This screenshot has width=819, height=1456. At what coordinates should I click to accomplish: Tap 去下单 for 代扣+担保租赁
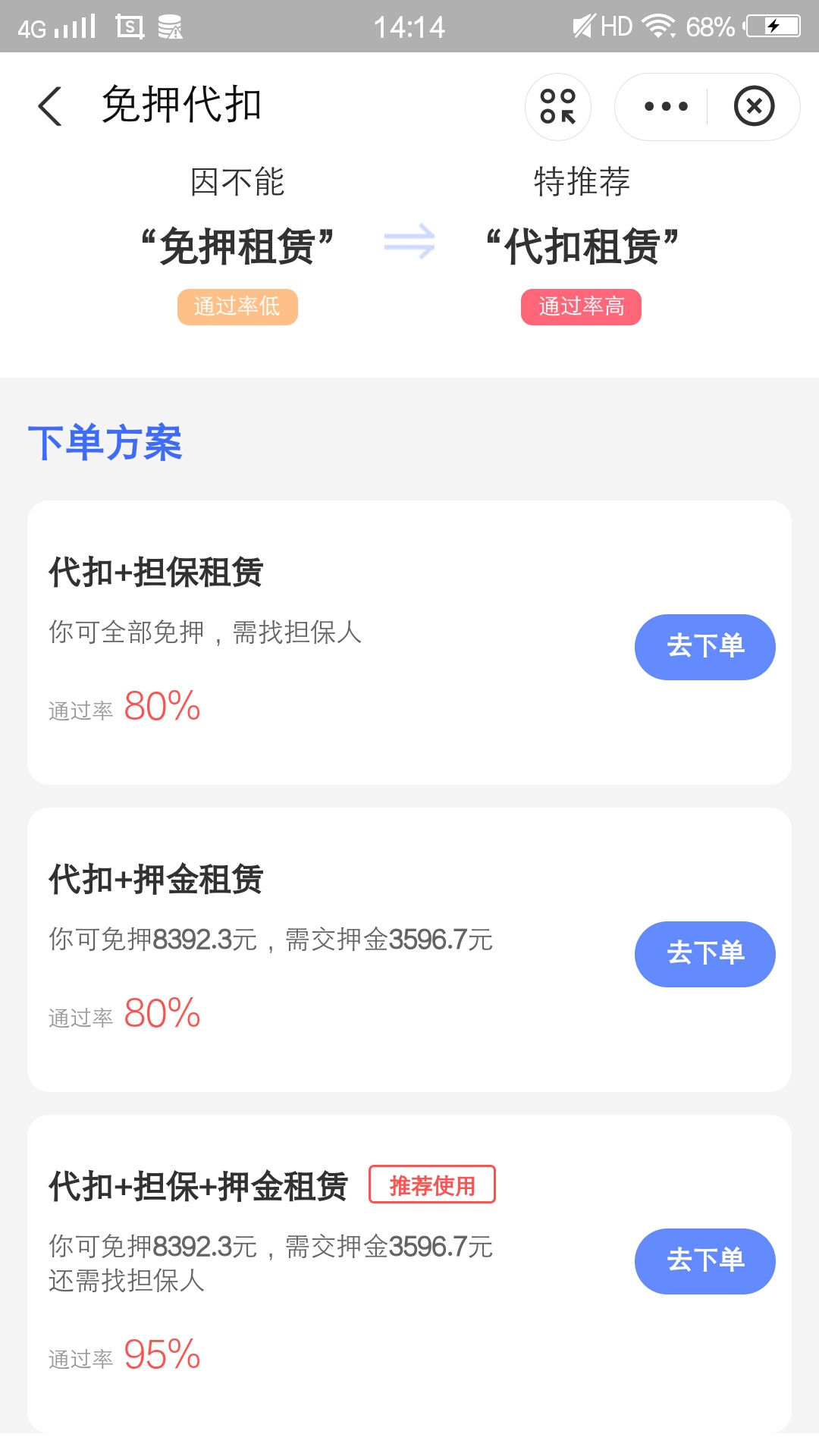[705, 647]
